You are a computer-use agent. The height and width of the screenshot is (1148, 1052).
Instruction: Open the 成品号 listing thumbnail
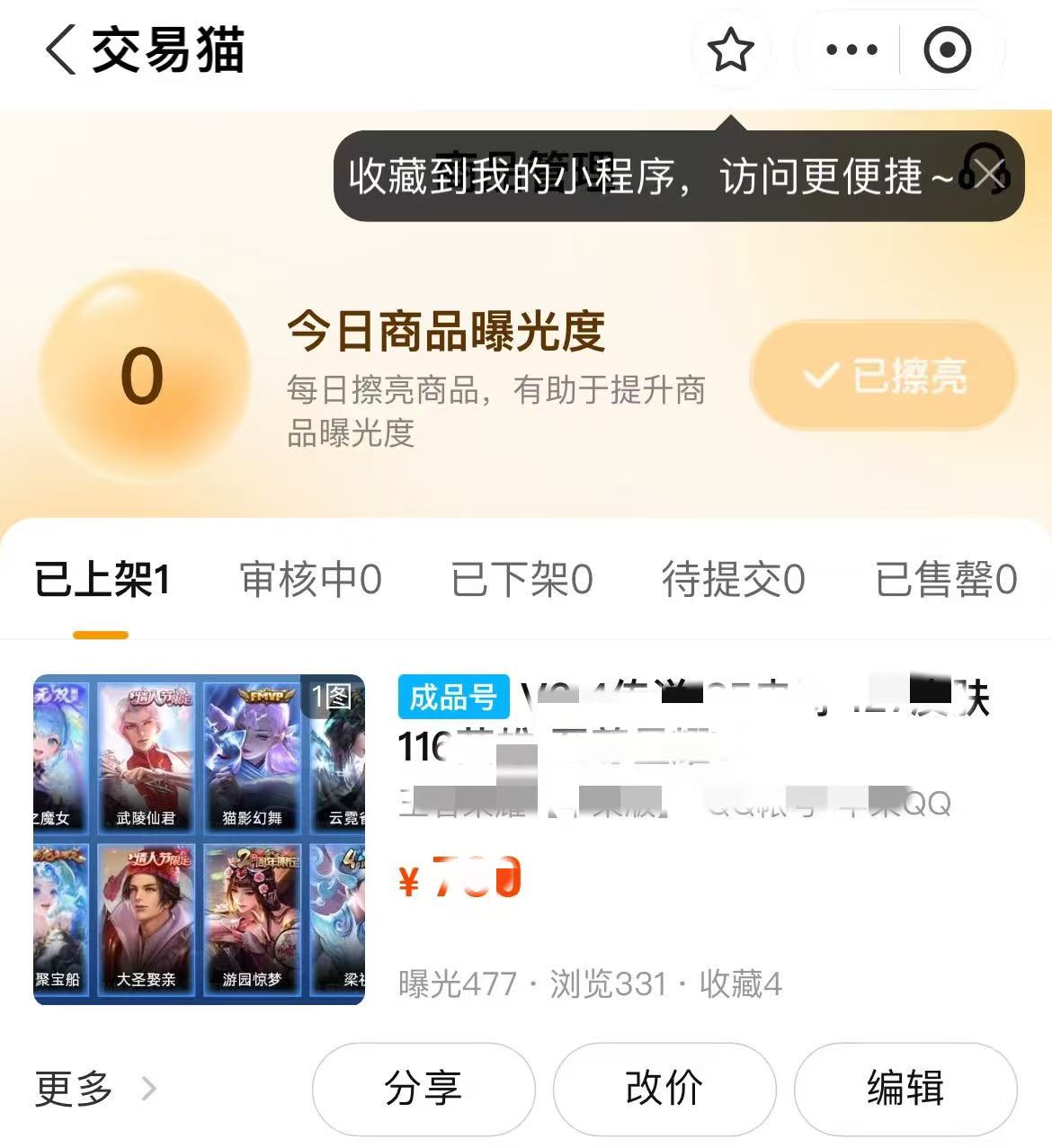pos(199,839)
